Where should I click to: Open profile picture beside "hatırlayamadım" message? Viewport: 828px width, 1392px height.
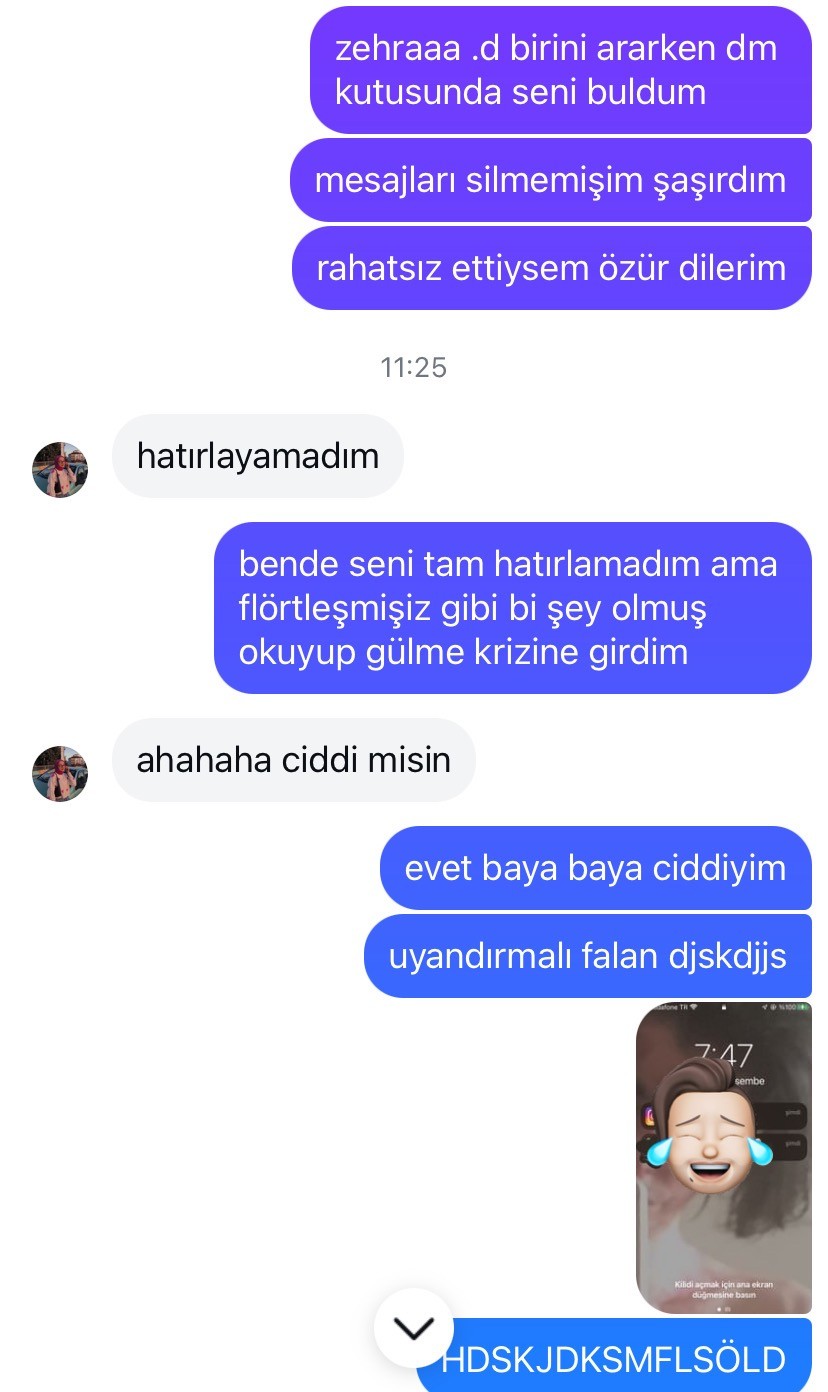[60, 469]
